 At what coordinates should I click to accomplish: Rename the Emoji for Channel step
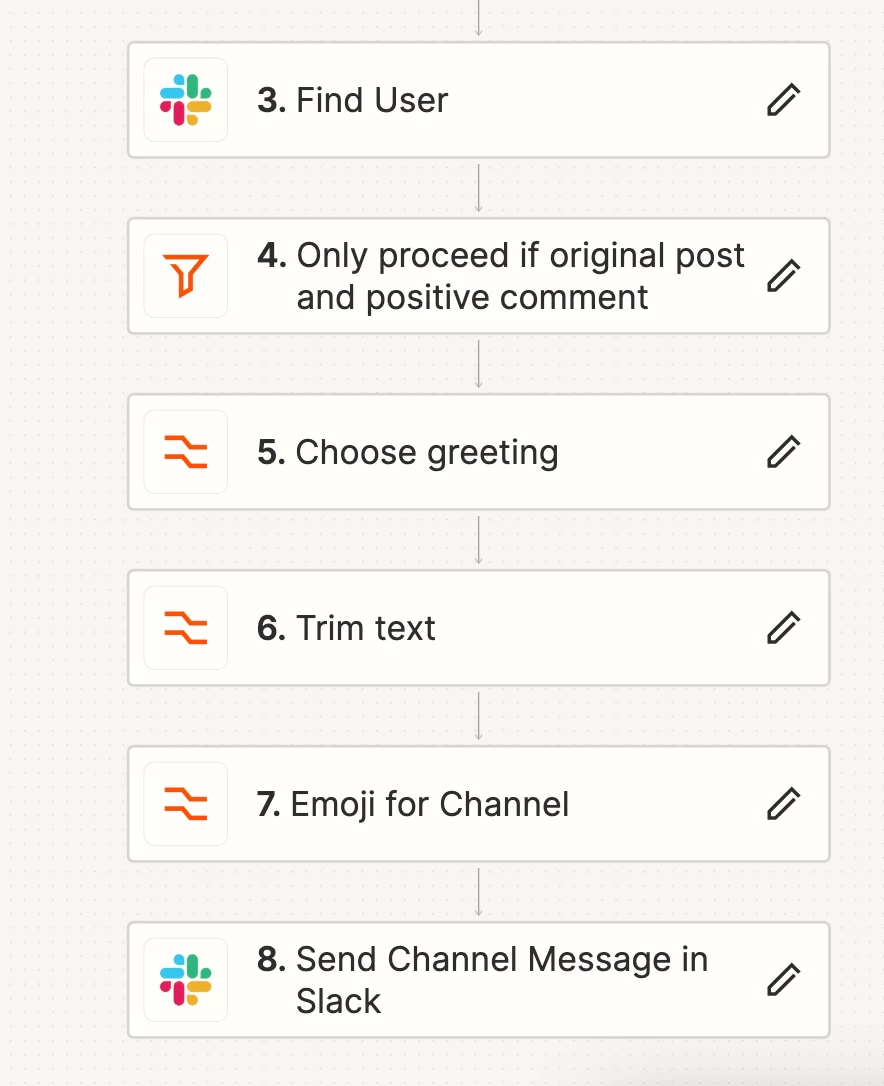tap(783, 804)
